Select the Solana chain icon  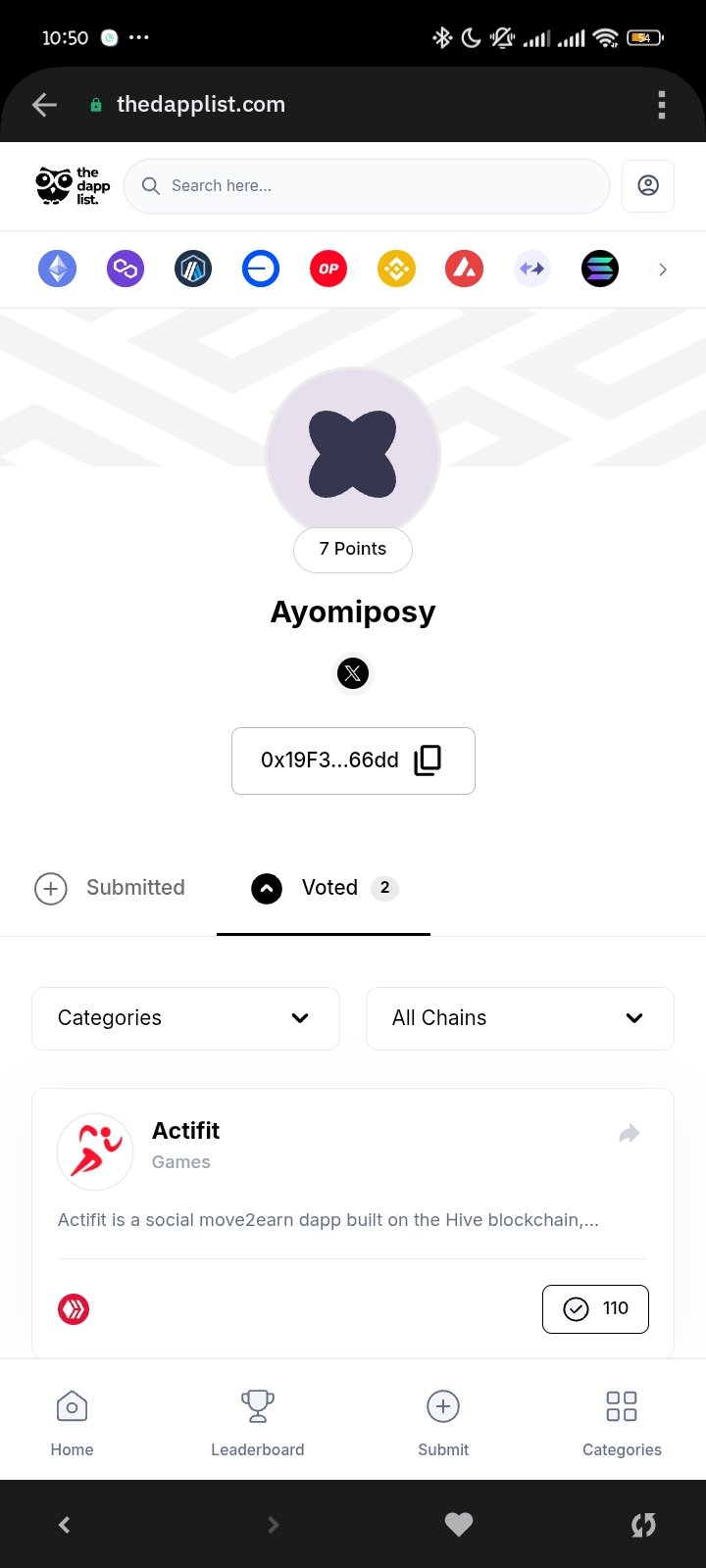click(x=600, y=269)
